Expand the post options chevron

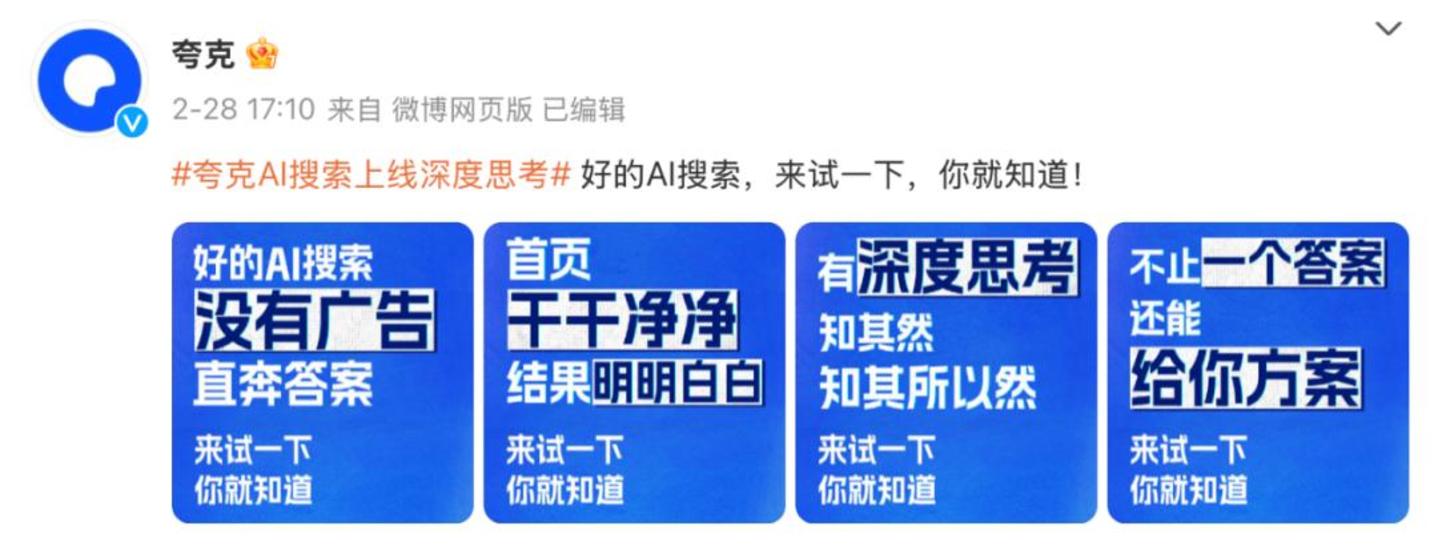coord(1389,29)
